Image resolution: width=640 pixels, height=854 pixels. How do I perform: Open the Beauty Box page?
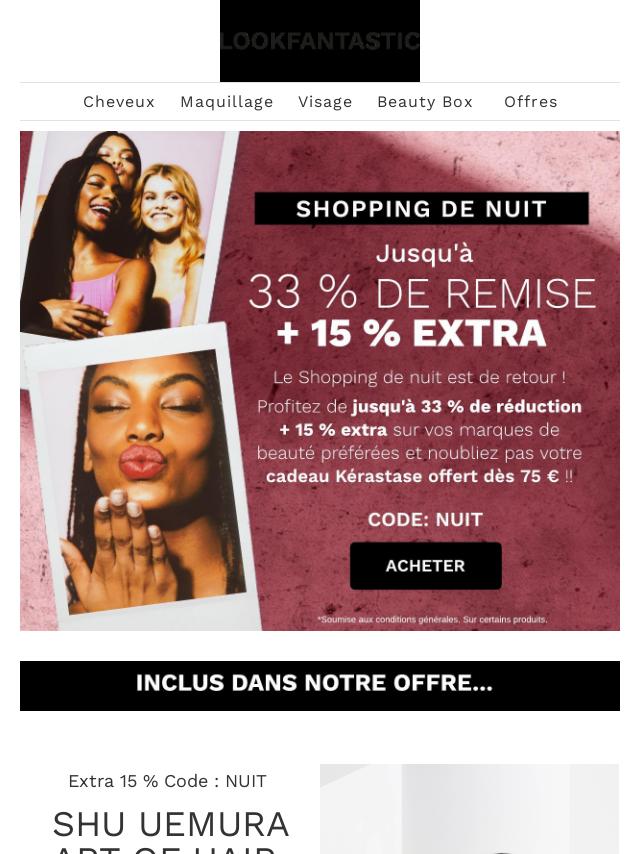(424, 102)
